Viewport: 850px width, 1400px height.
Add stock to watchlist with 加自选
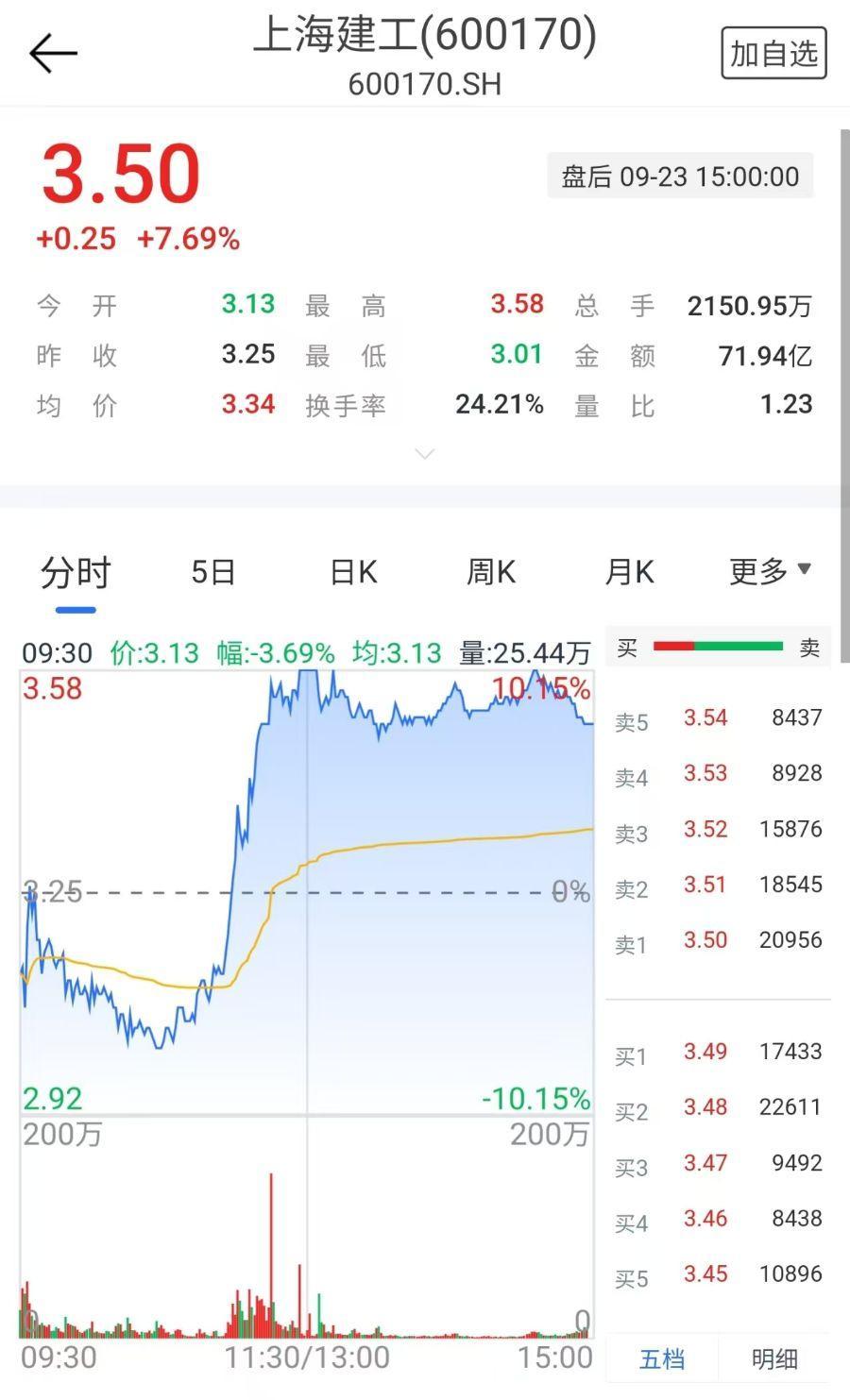coord(773,54)
